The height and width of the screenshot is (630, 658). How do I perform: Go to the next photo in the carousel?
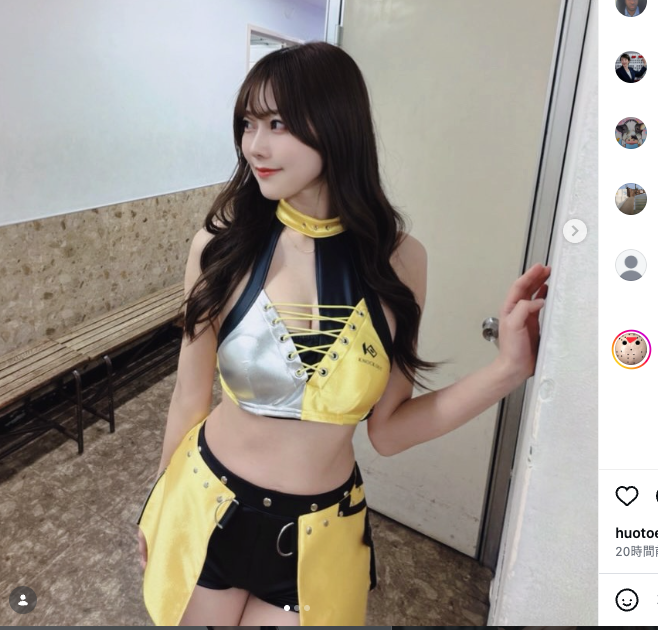tap(574, 231)
